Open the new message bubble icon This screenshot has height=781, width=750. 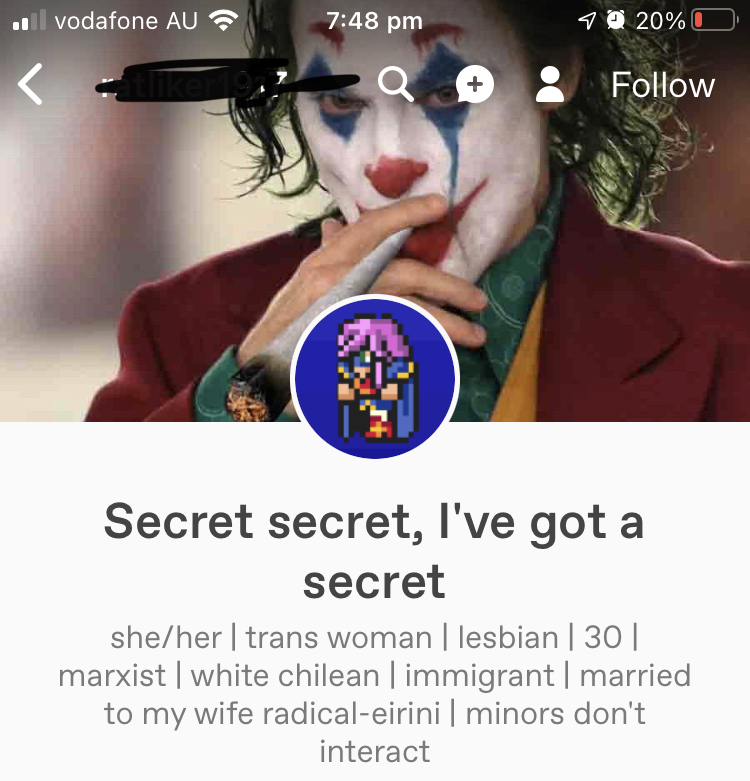point(475,86)
